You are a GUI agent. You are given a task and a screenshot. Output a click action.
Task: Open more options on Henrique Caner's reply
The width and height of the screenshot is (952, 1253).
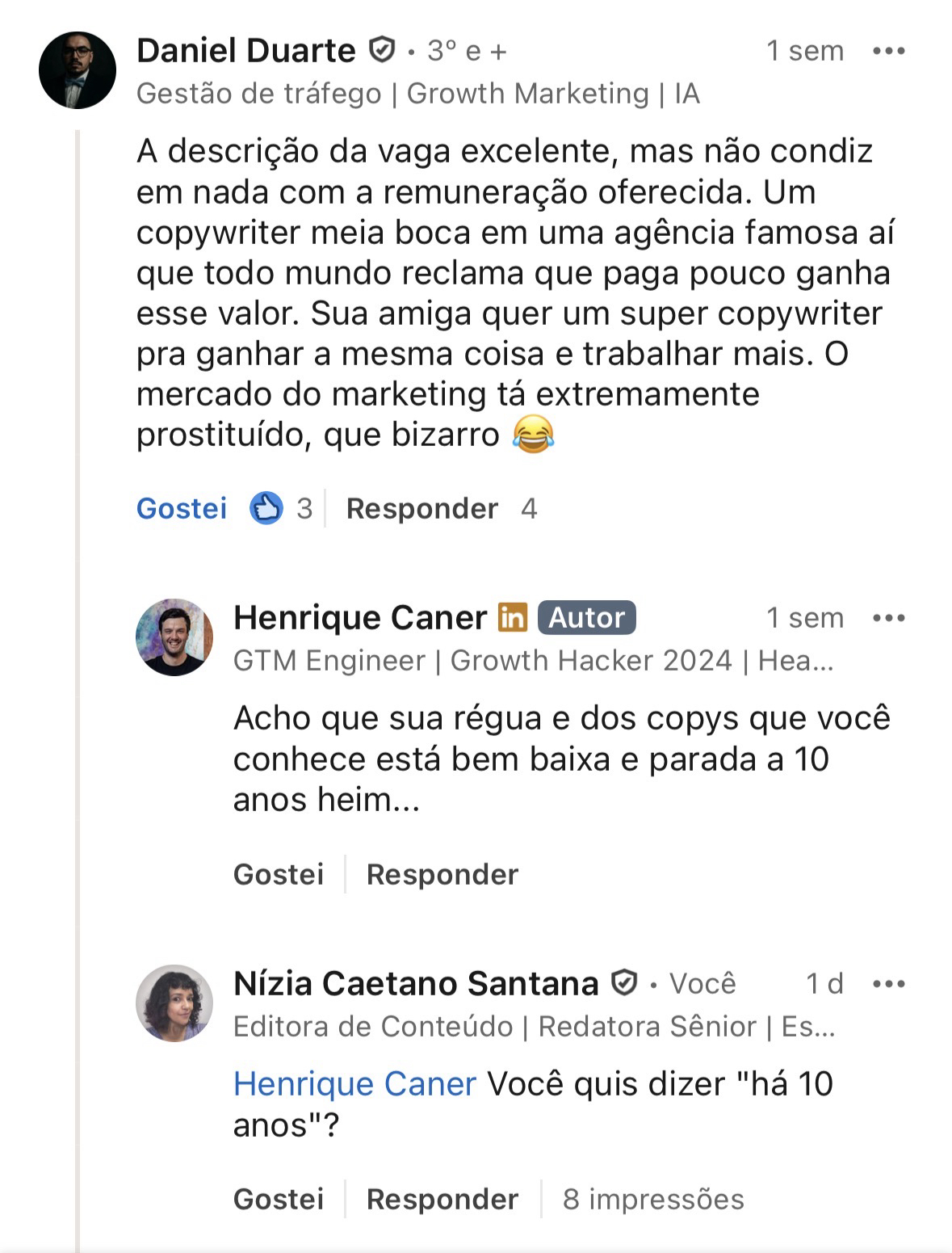[888, 619]
